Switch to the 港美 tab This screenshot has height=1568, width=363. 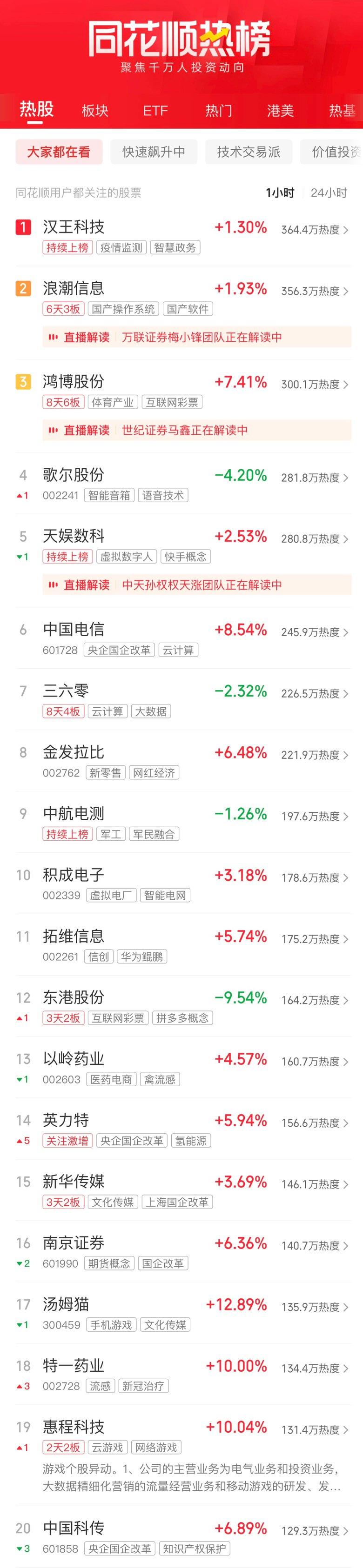(x=280, y=110)
